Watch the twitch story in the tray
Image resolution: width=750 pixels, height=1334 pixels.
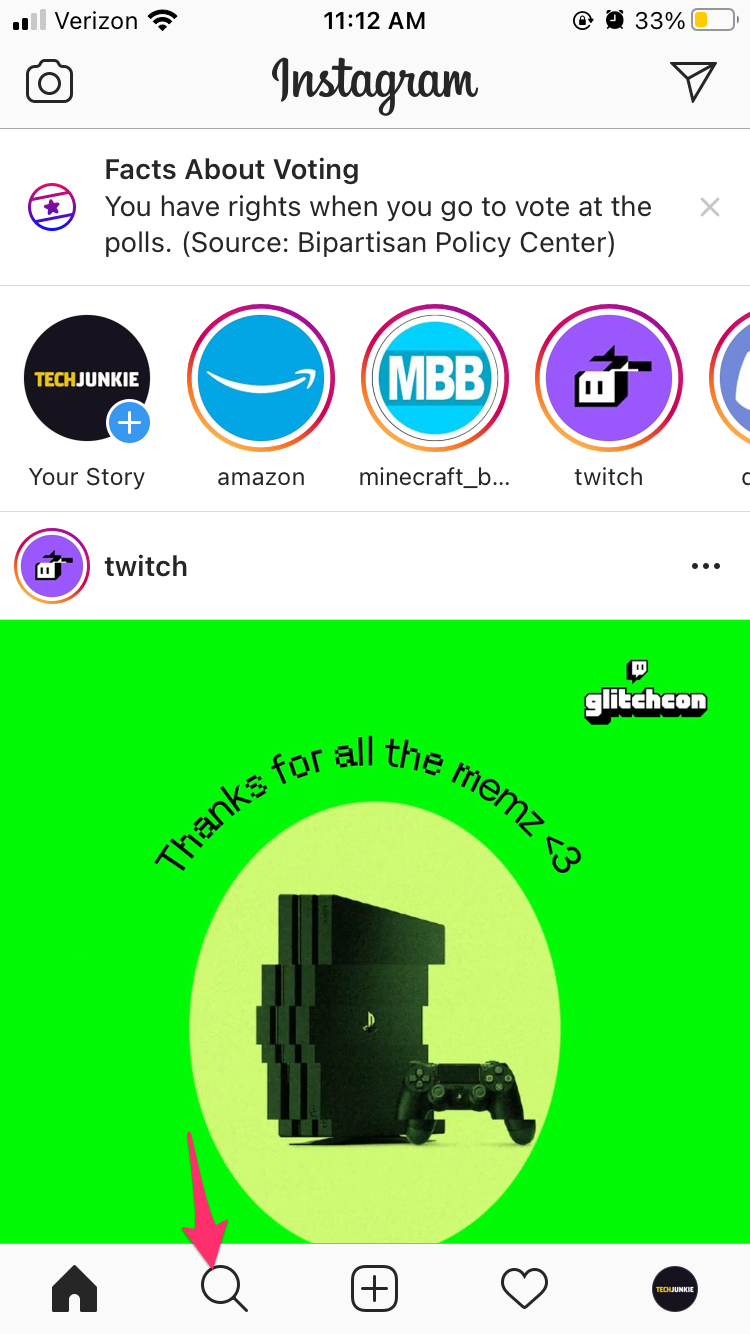(609, 378)
